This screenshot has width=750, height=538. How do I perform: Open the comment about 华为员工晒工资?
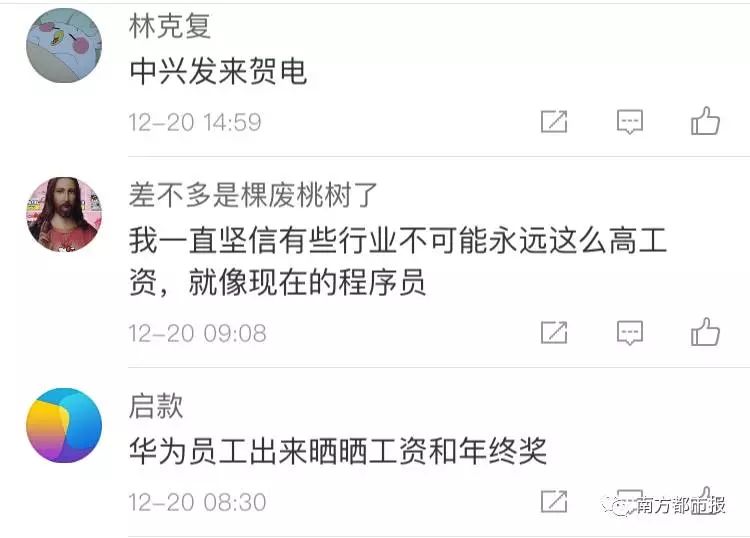[338, 451]
